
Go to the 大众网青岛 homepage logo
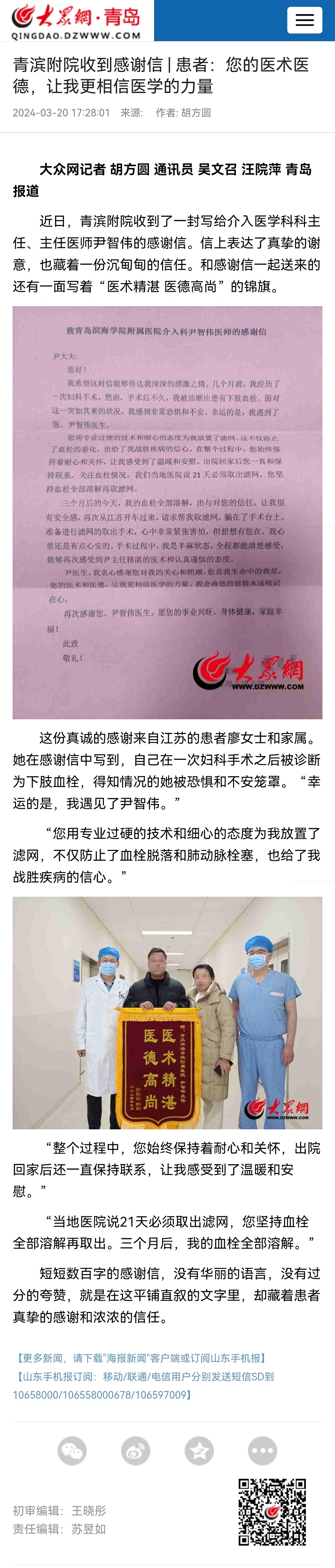coord(77,21)
